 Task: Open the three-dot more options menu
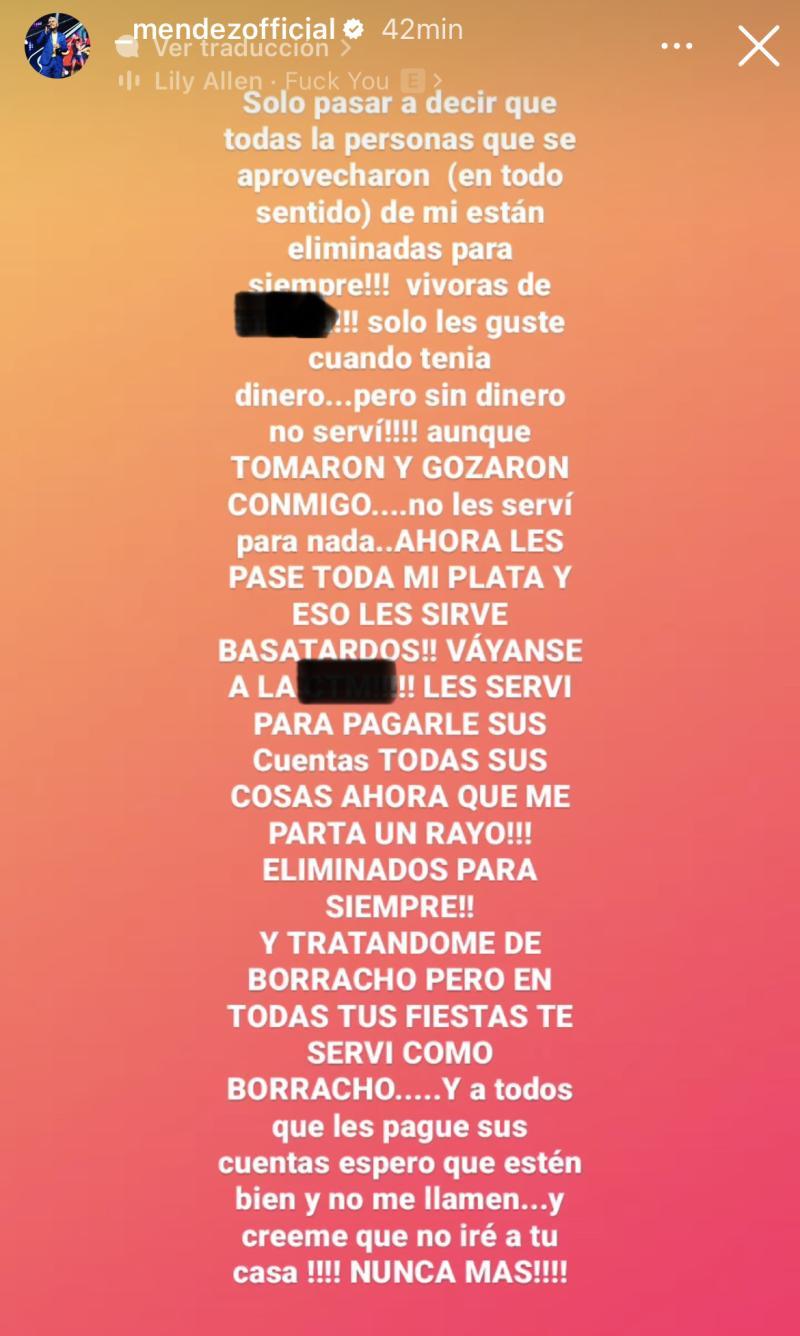679,44
